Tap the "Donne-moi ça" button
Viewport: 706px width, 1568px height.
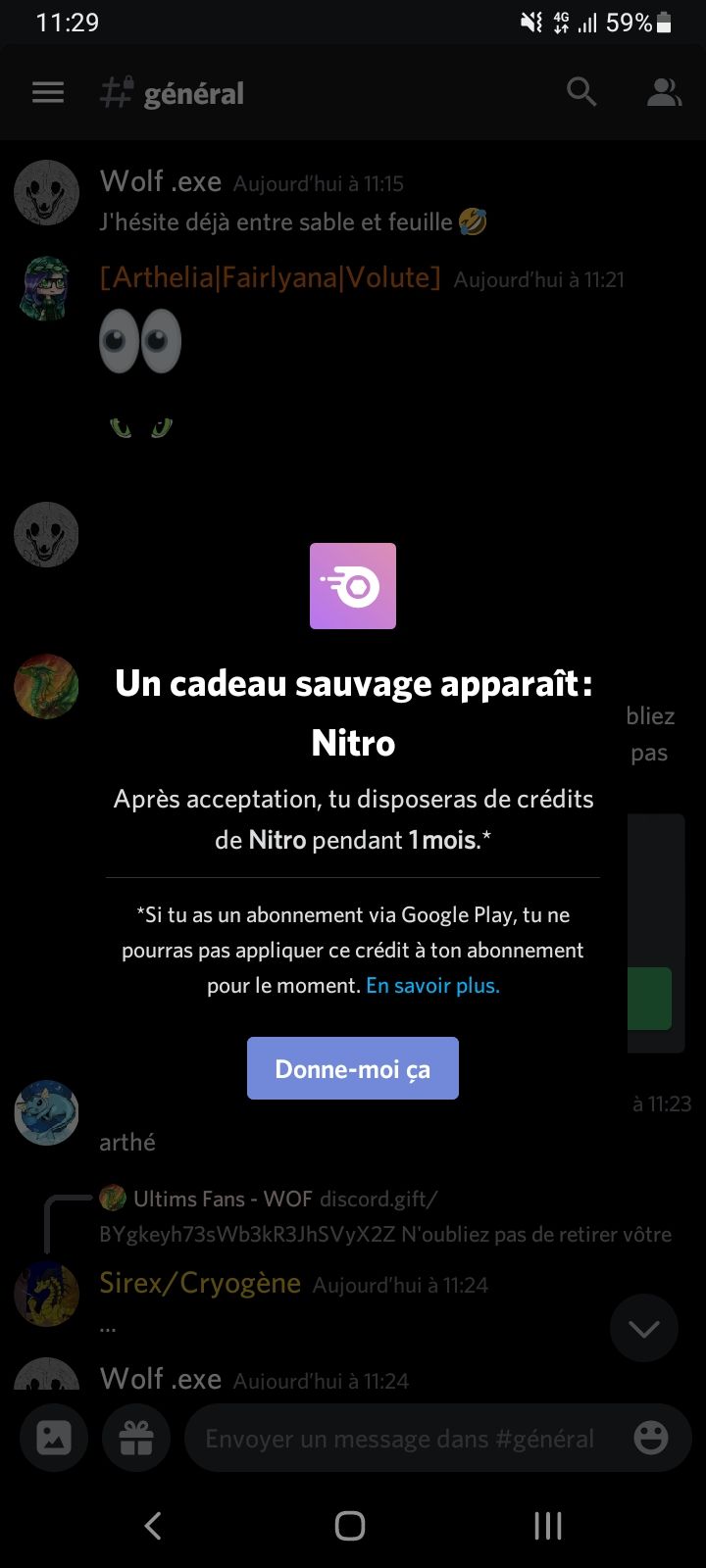click(353, 1068)
